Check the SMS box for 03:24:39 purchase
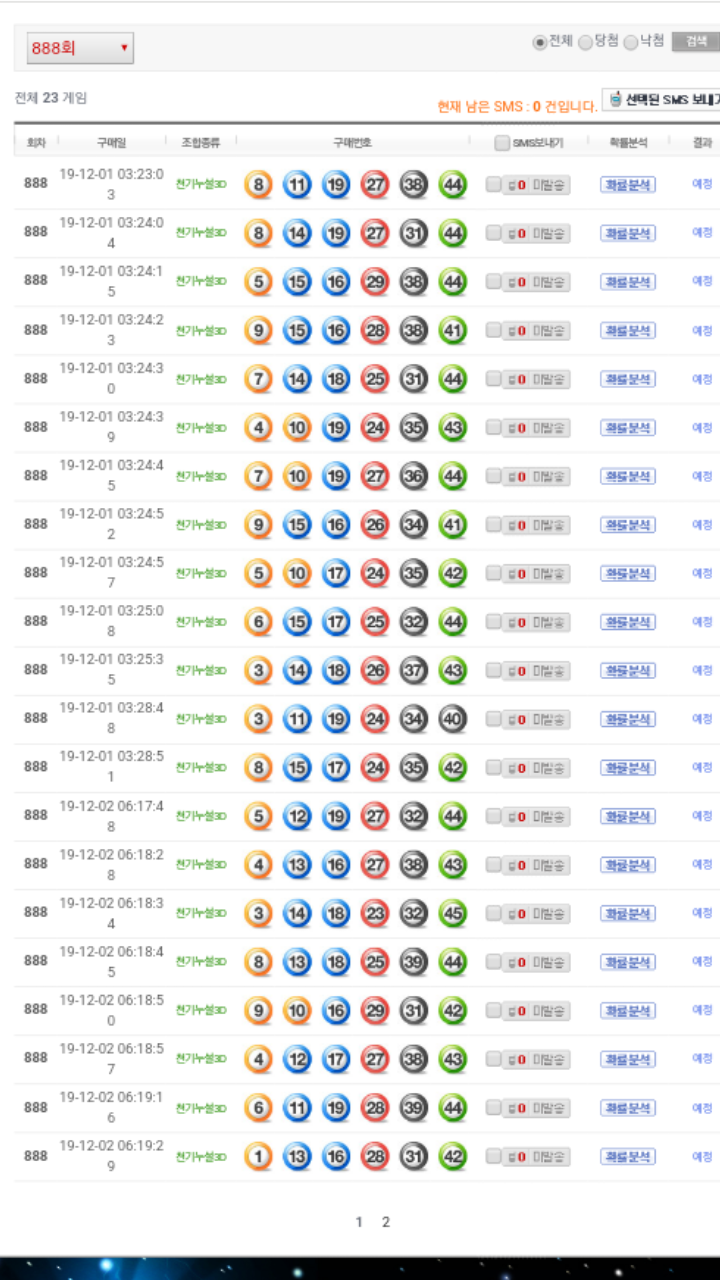The width and height of the screenshot is (720, 1280). tap(493, 427)
